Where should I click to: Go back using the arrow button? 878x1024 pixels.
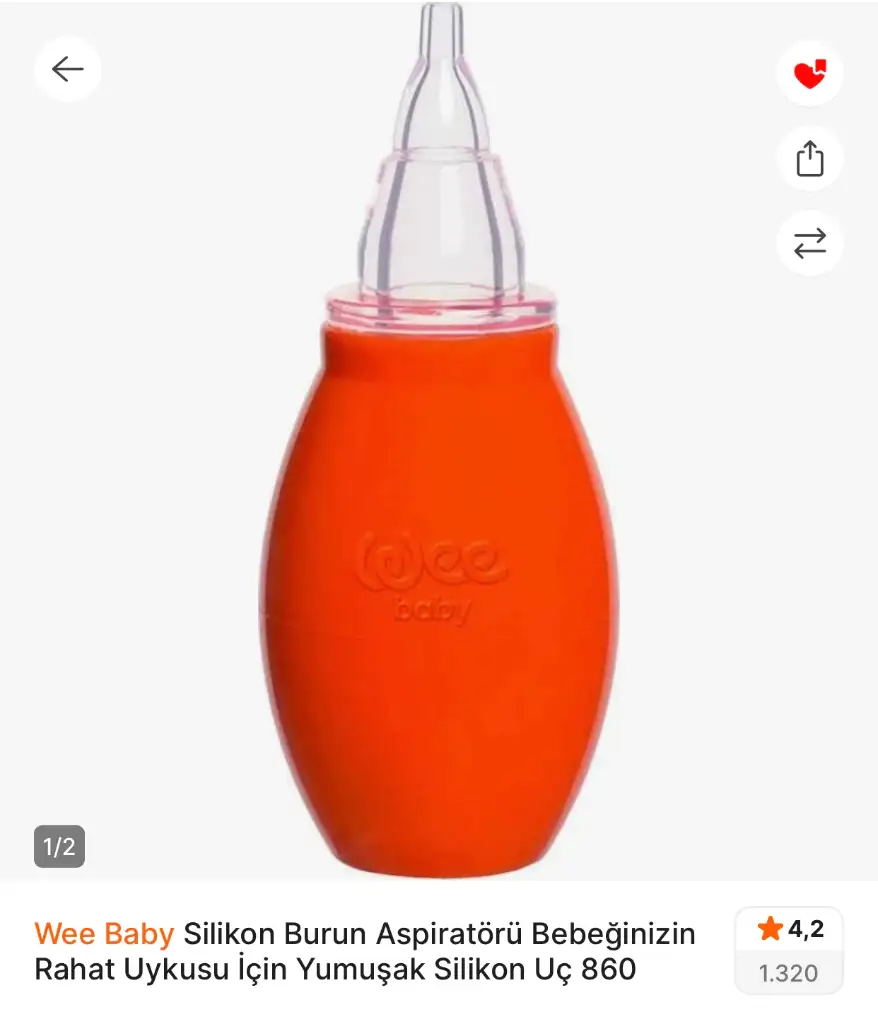pyautogui.click(x=68, y=69)
